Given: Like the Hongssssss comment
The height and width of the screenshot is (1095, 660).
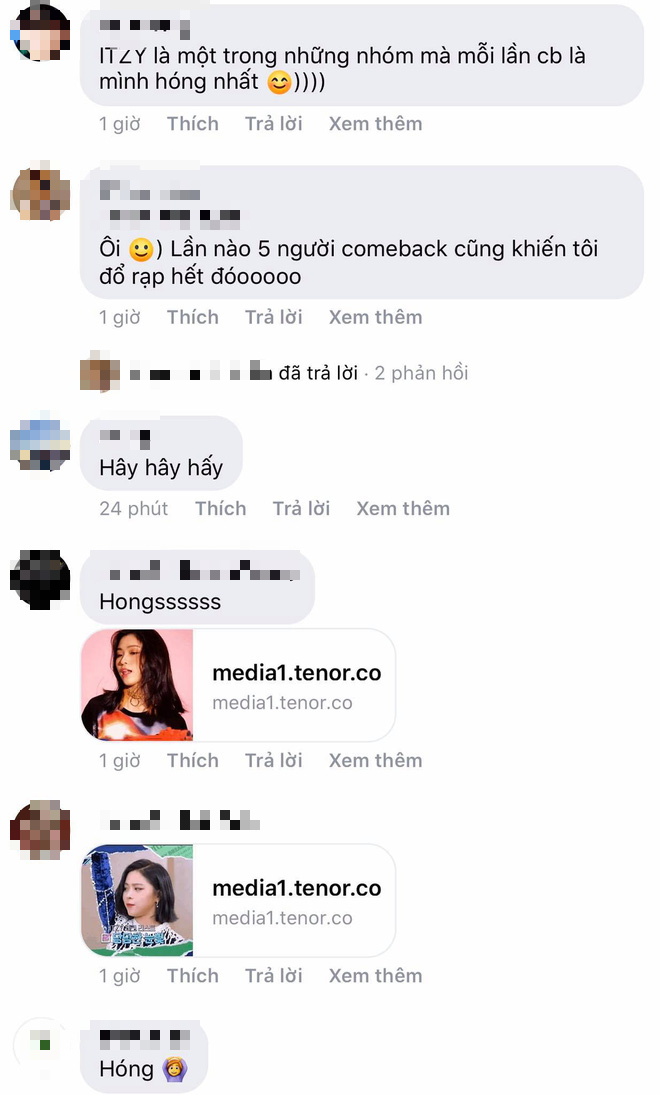Looking at the screenshot, I should pyautogui.click(x=193, y=760).
